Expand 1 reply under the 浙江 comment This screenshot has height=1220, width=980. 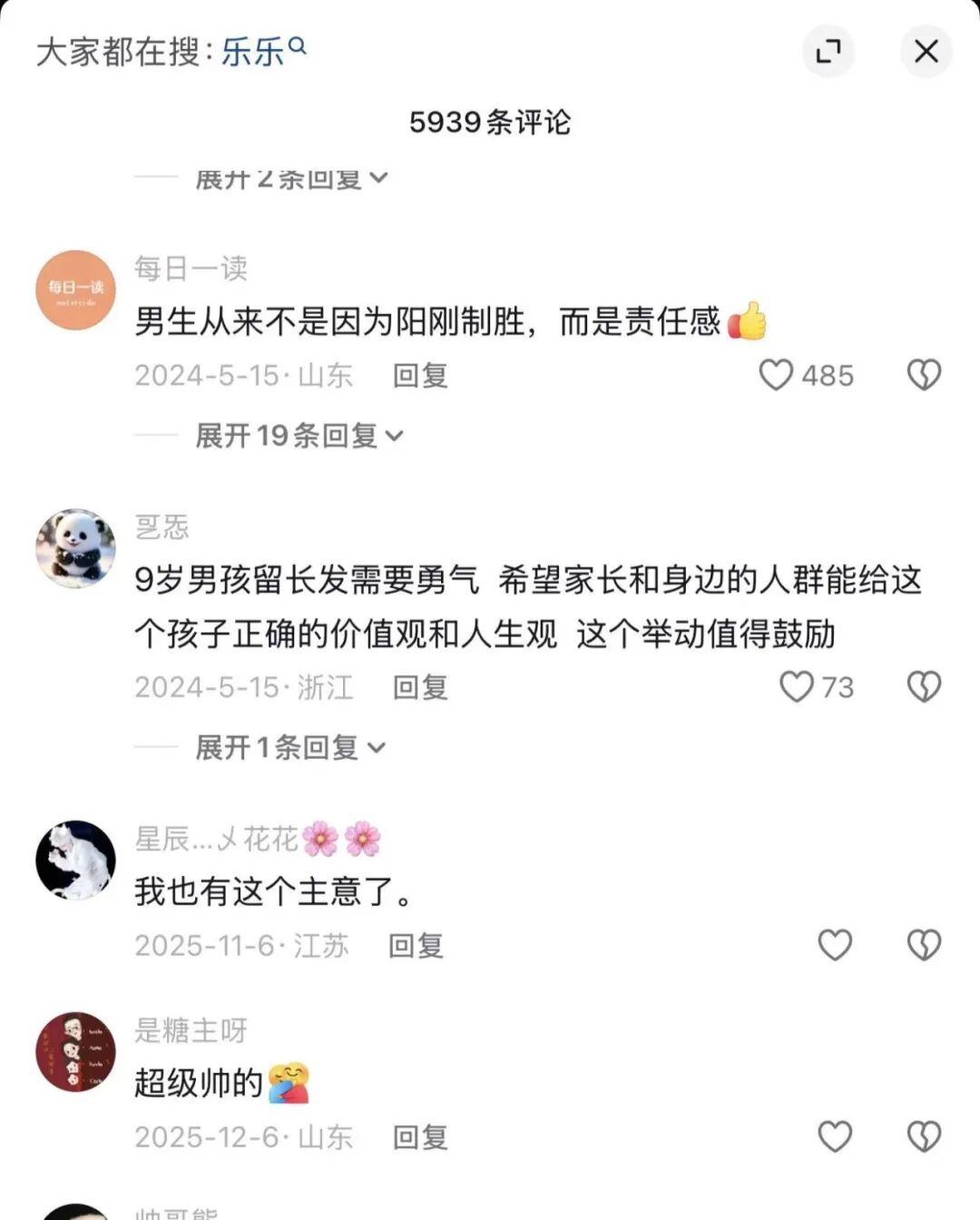click(x=290, y=748)
